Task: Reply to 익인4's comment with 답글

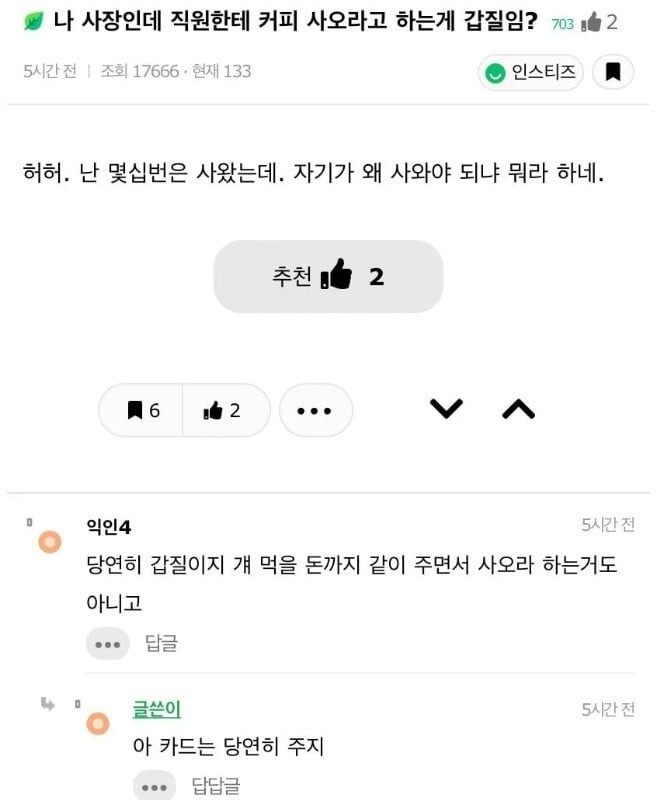Action: (x=161, y=644)
